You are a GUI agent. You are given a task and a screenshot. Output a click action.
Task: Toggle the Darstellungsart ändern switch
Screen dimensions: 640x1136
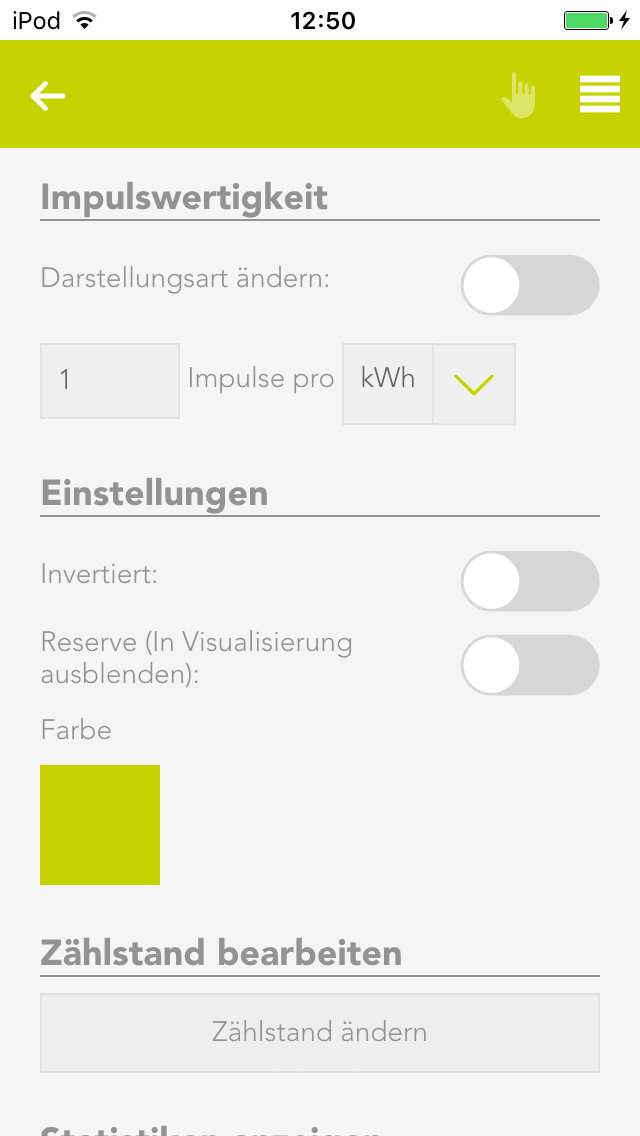coord(529,285)
